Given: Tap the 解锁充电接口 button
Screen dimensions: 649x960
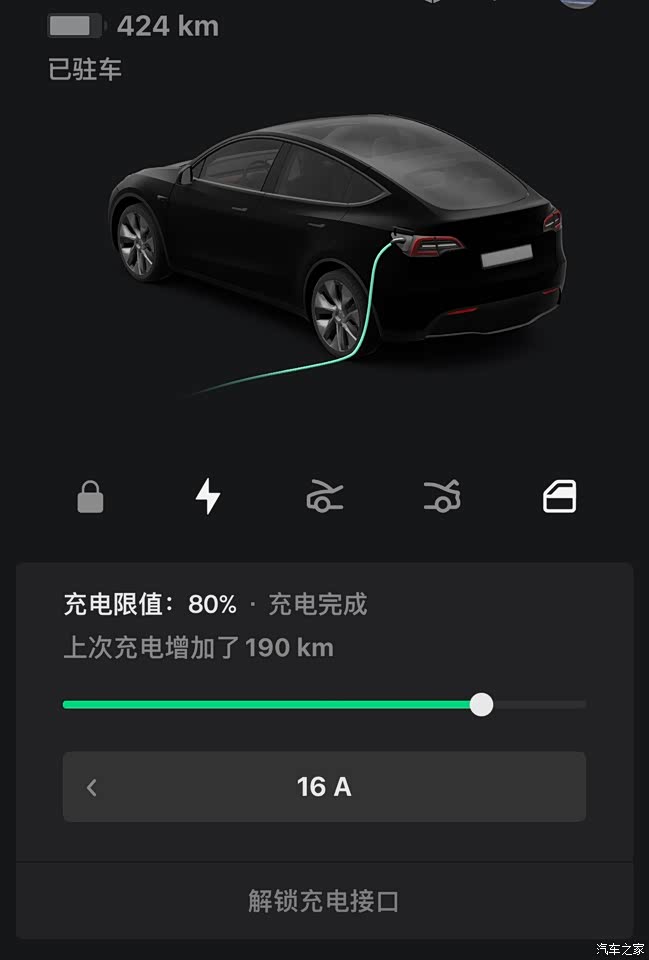Looking at the screenshot, I should coord(324,901).
